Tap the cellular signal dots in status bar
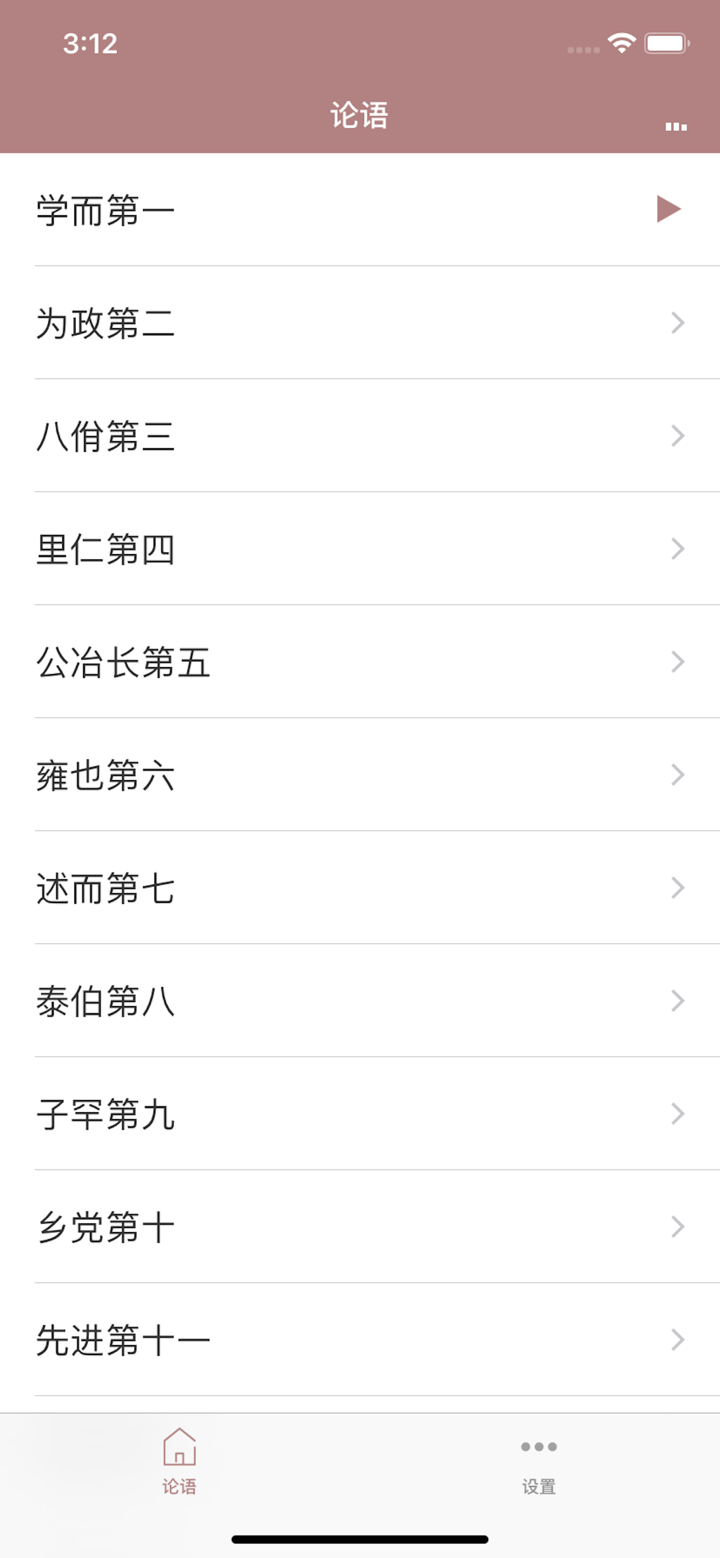 (x=582, y=48)
